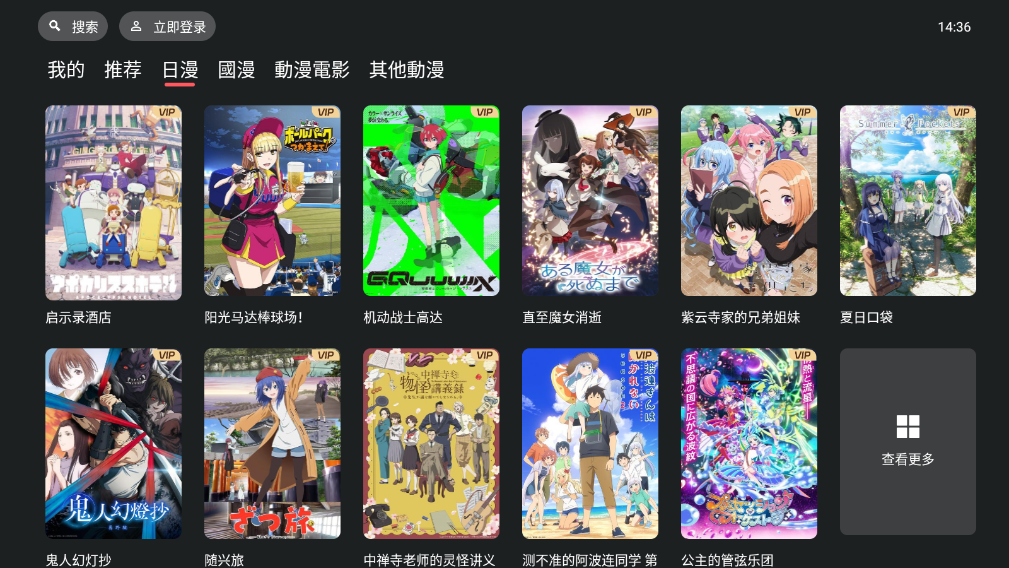Open 机动战士高达 card
The image size is (1009, 568).
coord(431,202)
